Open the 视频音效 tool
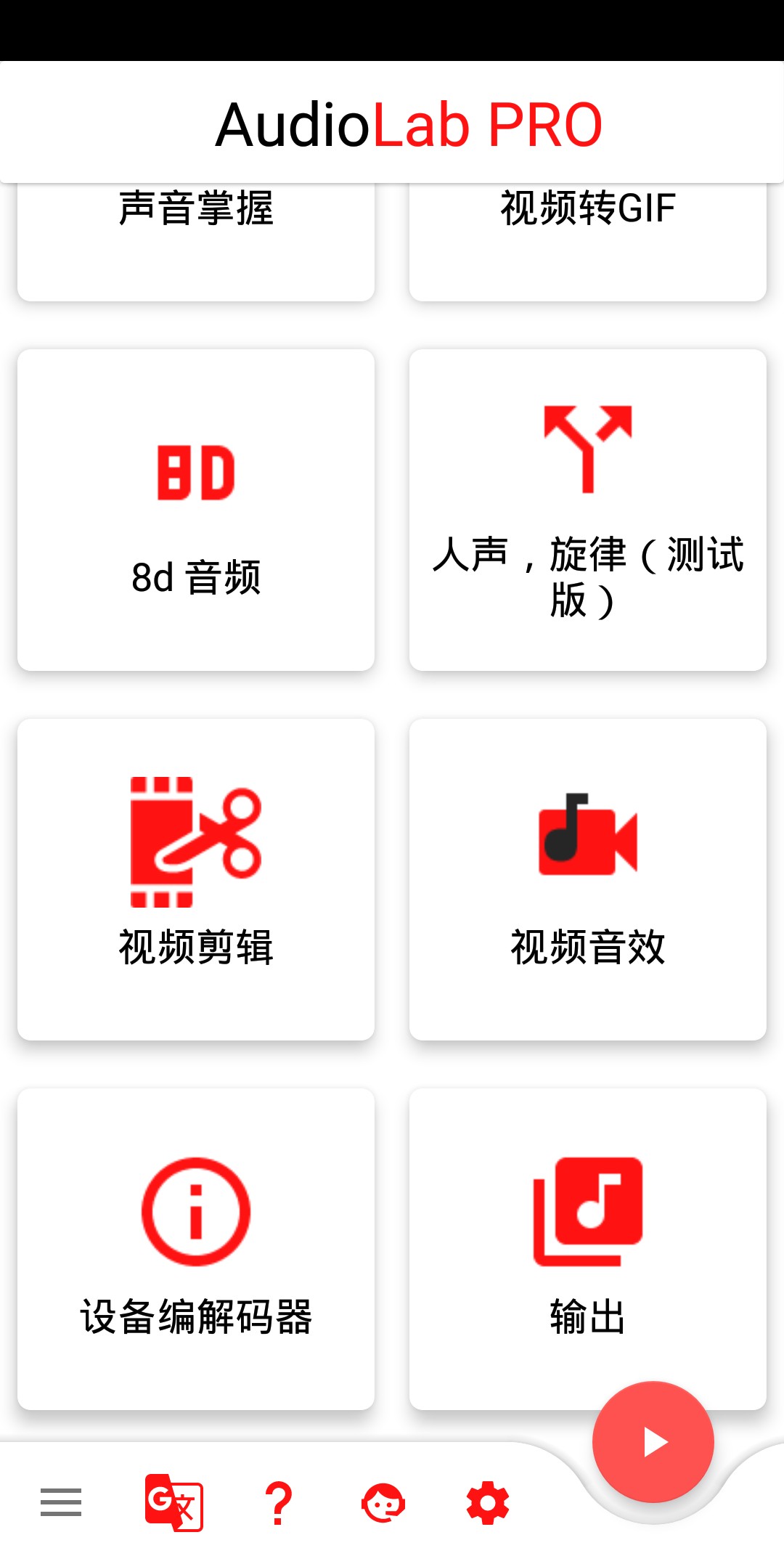 pos(588,879)
